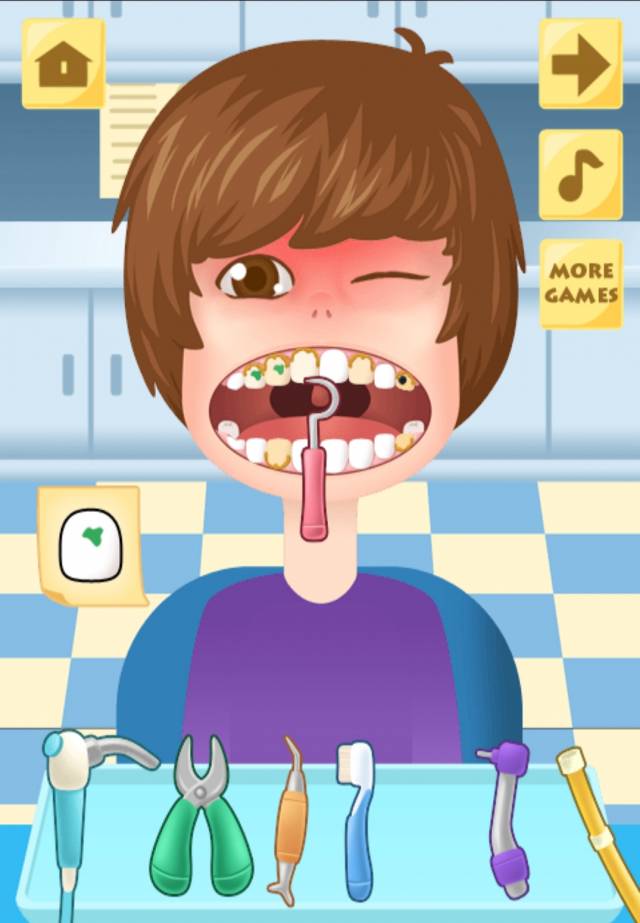Toggle the music note button
The image size is (640, 923).
[580, 175]
